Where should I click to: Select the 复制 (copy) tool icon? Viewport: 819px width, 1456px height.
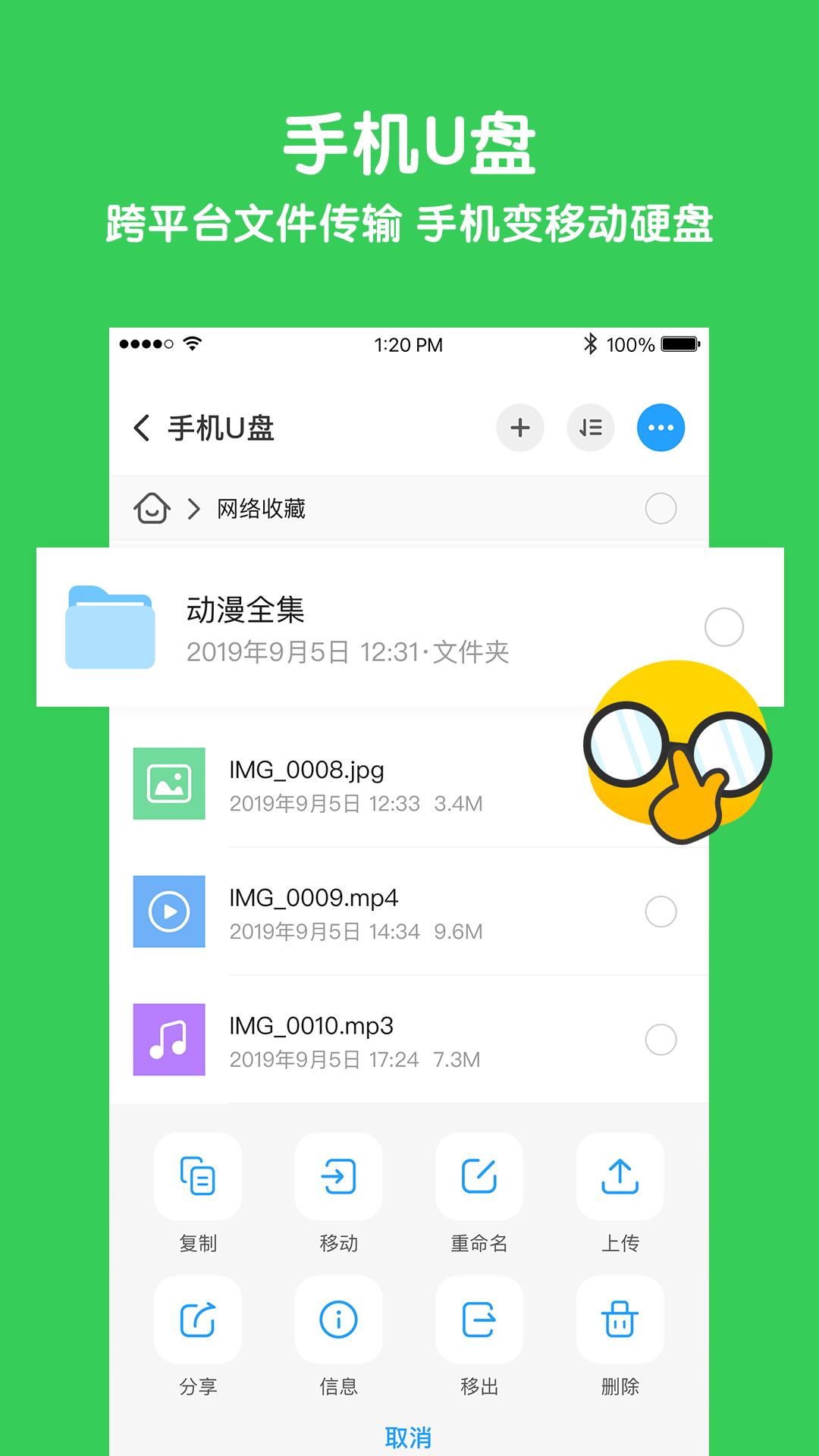(x=199, y=1176)
